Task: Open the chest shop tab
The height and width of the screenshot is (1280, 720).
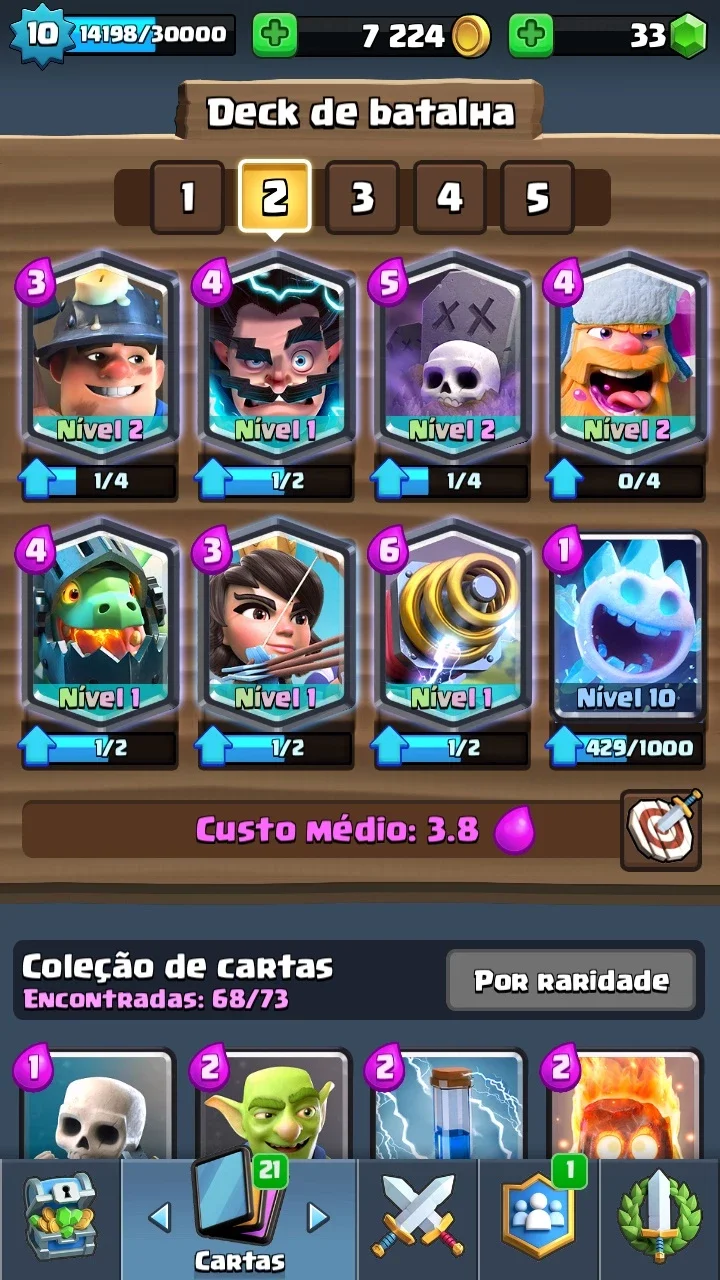Action: point(60,1218)
